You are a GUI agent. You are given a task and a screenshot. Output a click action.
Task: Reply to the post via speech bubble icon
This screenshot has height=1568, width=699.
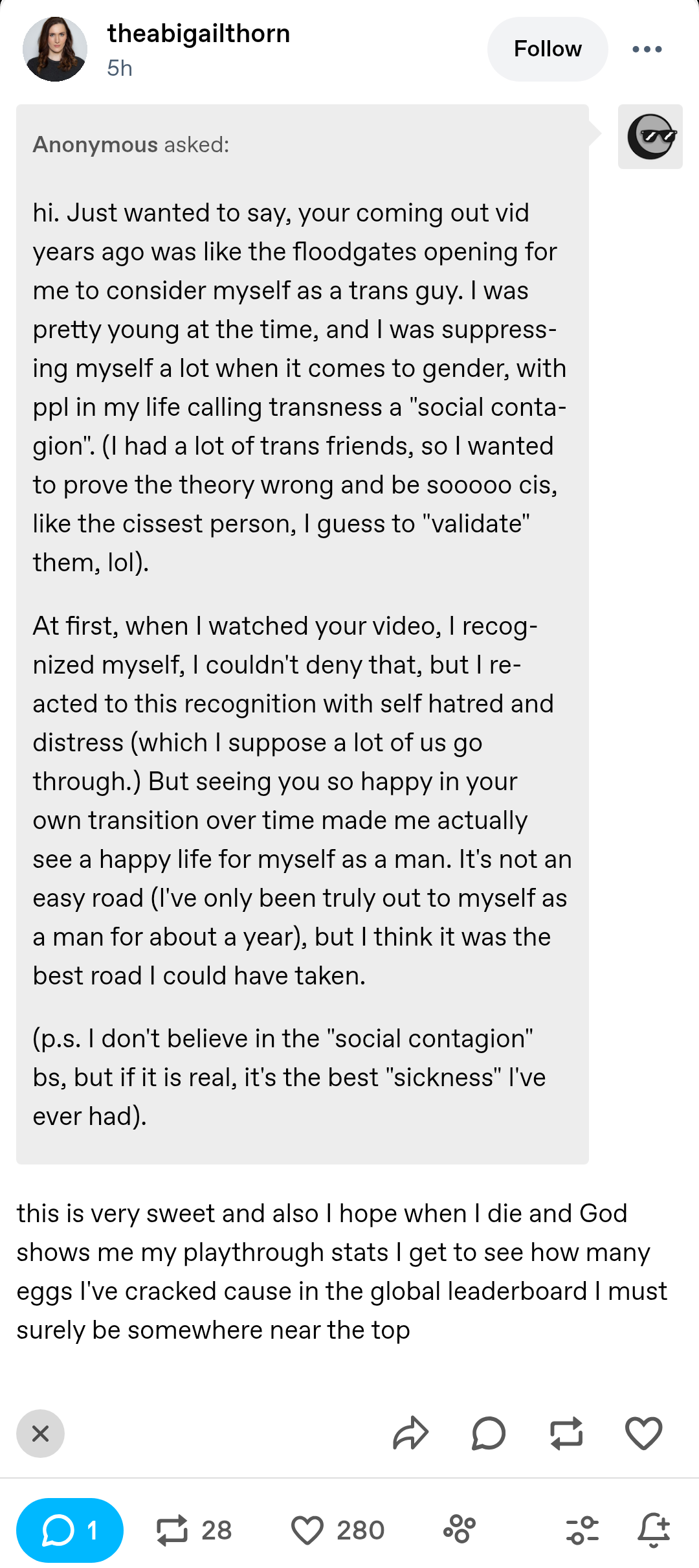pyautogui.click(x=489, y=1433)
